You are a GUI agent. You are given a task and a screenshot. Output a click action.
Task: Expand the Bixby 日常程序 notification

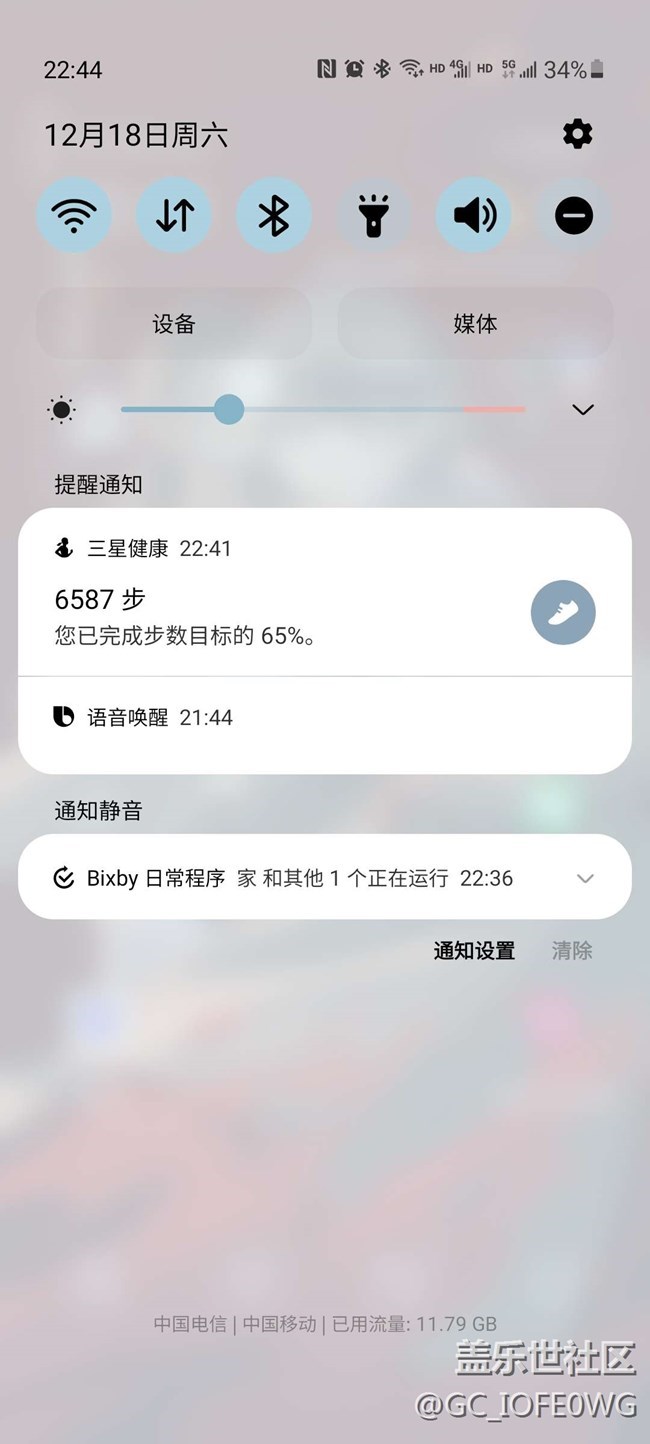(585, 878)
